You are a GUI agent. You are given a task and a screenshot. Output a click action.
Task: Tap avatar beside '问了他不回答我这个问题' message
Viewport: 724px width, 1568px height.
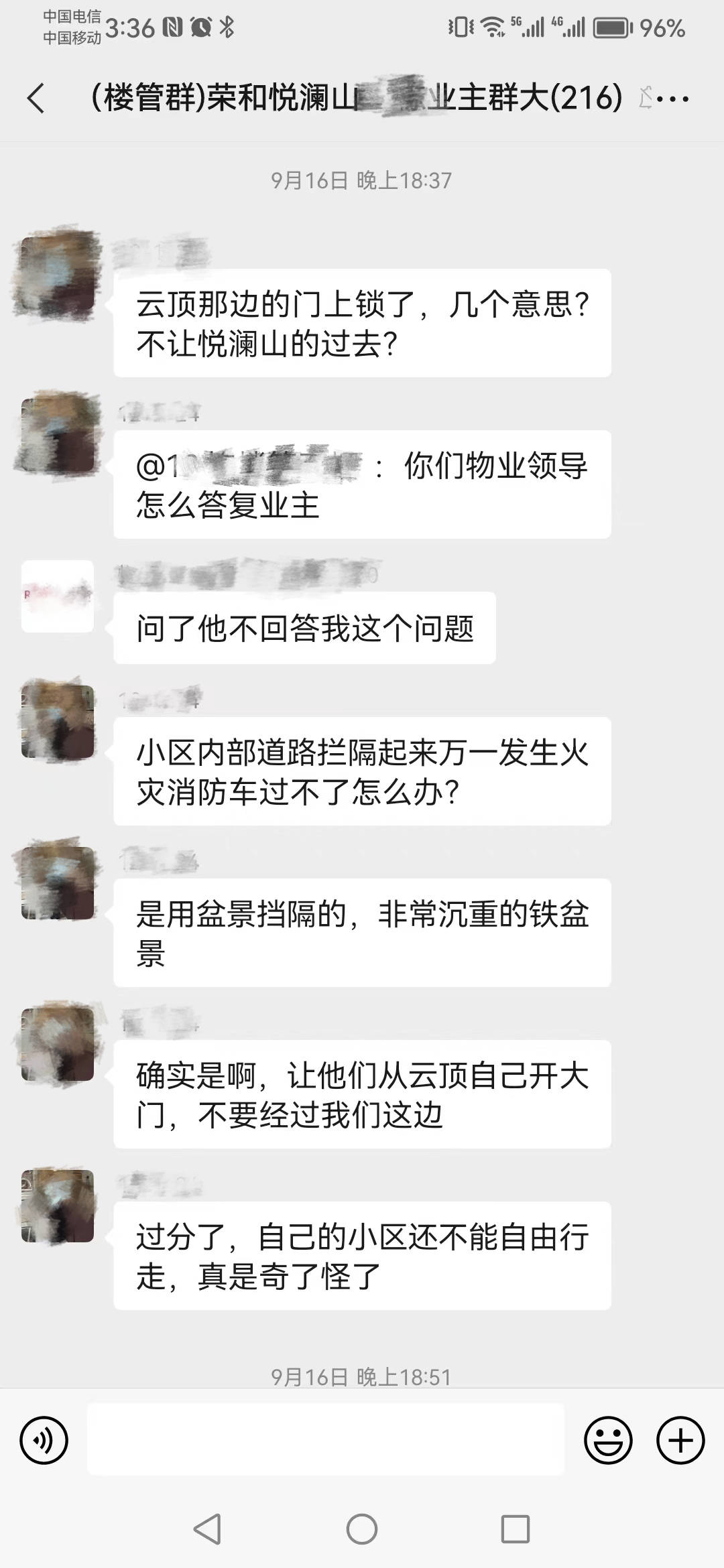[58, 596]
